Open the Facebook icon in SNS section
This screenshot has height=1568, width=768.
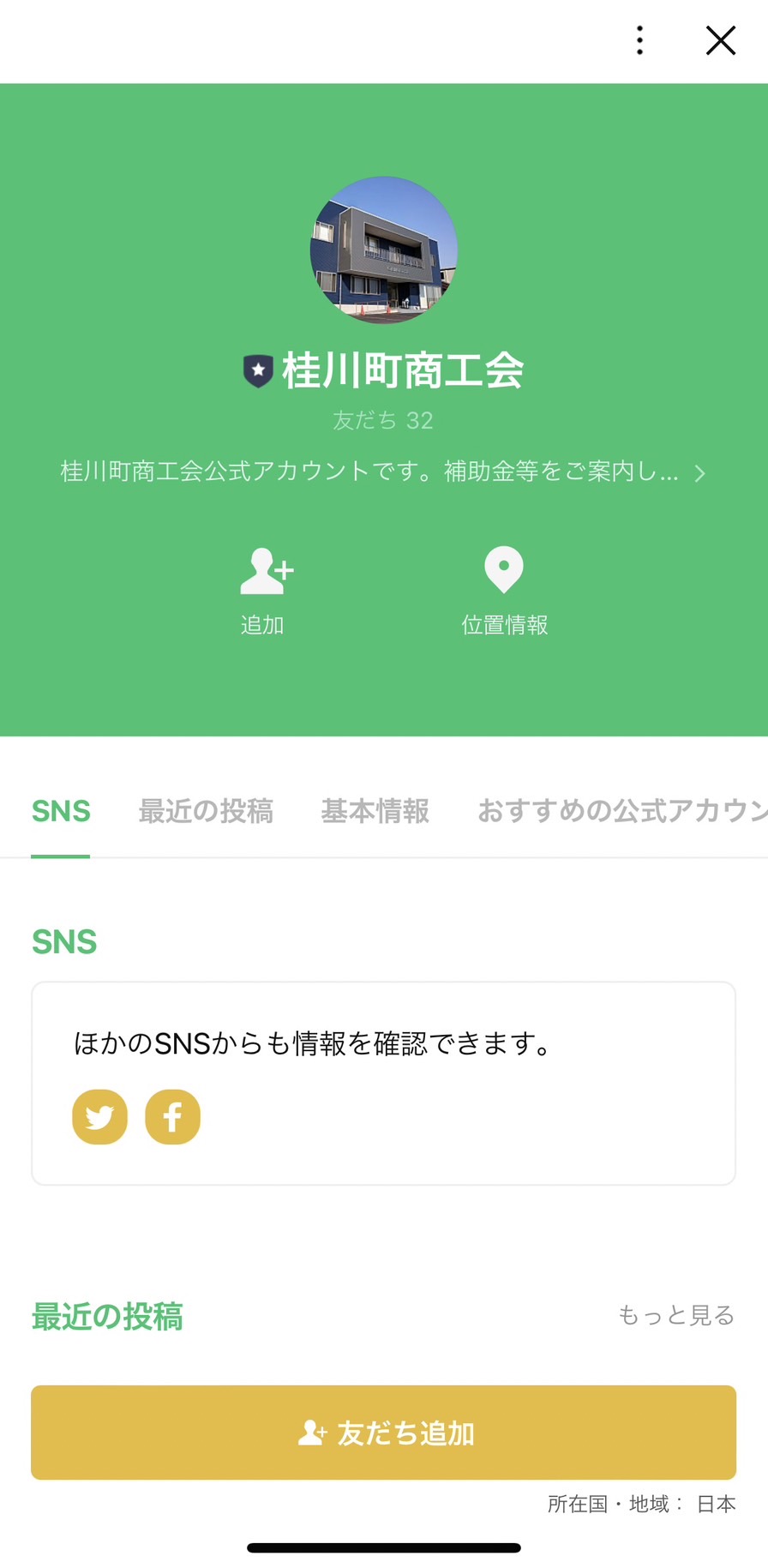(x=172, y=1117)
